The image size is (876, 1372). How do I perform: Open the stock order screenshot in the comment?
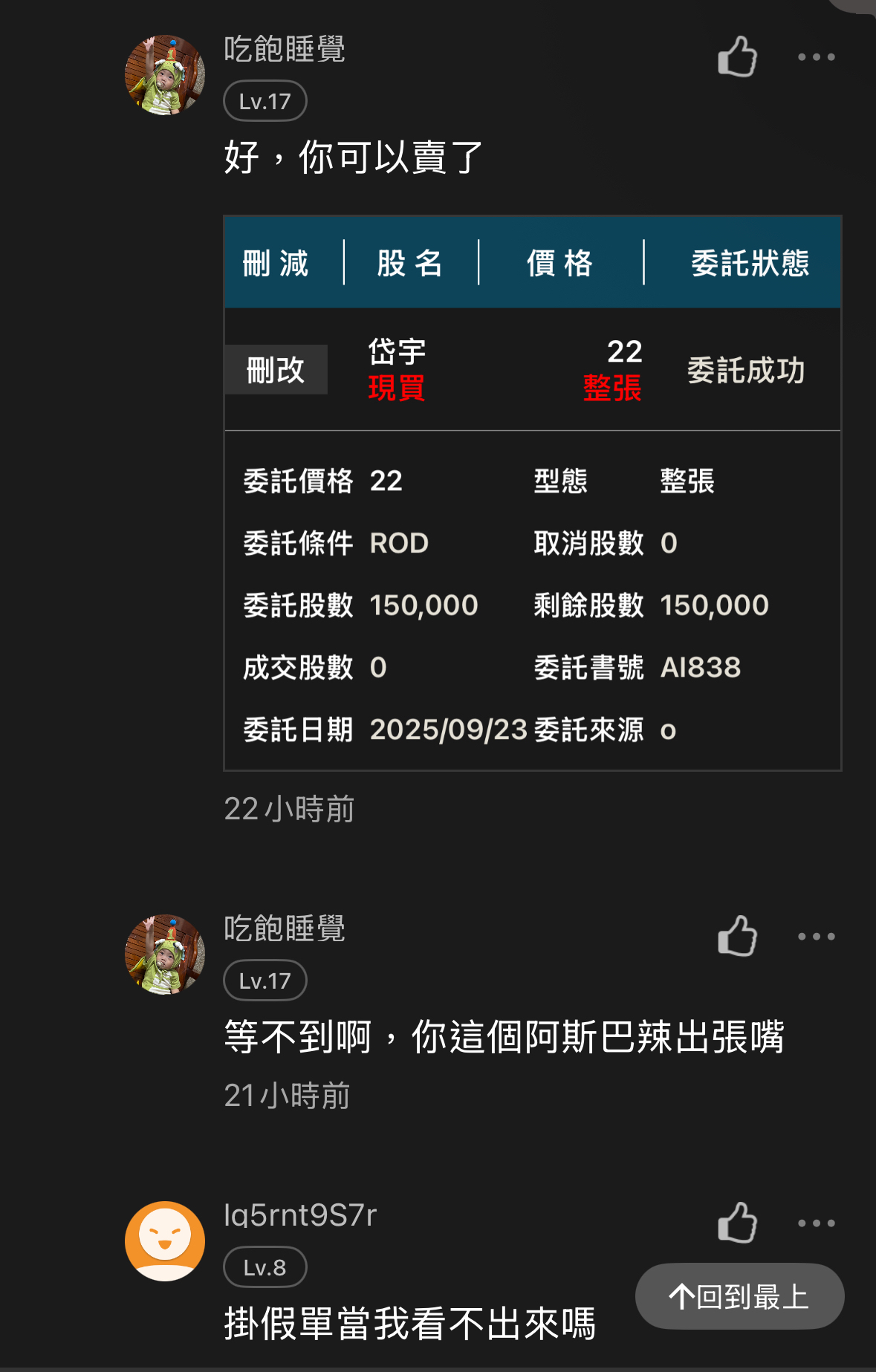[532, 493]
